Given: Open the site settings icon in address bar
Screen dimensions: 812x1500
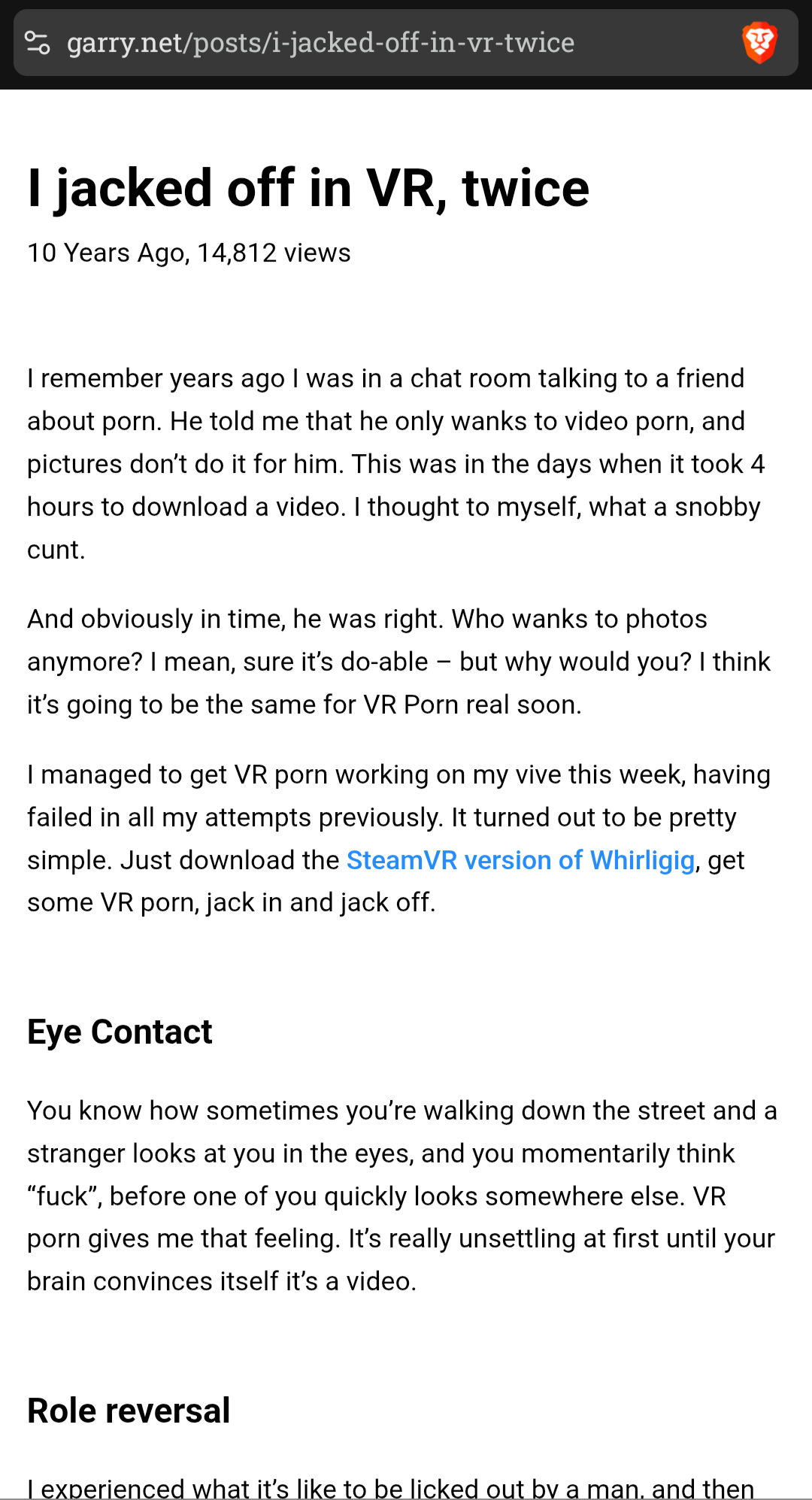Looking at the screenshot, I should (x=38, y=43).
